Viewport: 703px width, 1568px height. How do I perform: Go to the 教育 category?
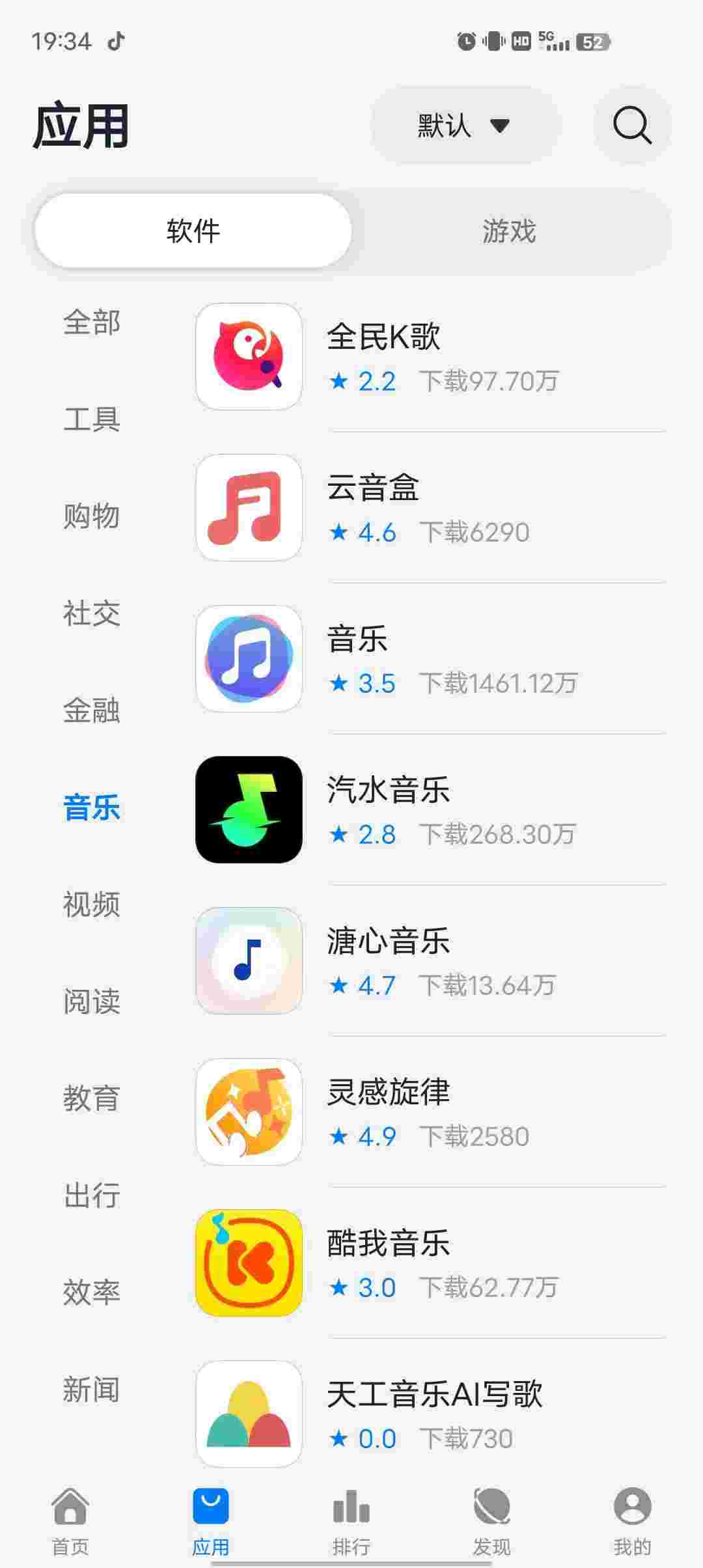coord(92,1099)
